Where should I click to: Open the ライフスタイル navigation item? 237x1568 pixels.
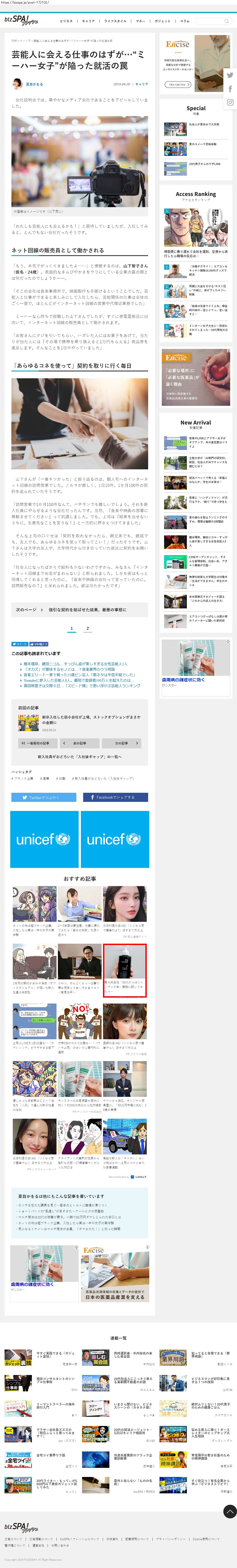point(115,21)
